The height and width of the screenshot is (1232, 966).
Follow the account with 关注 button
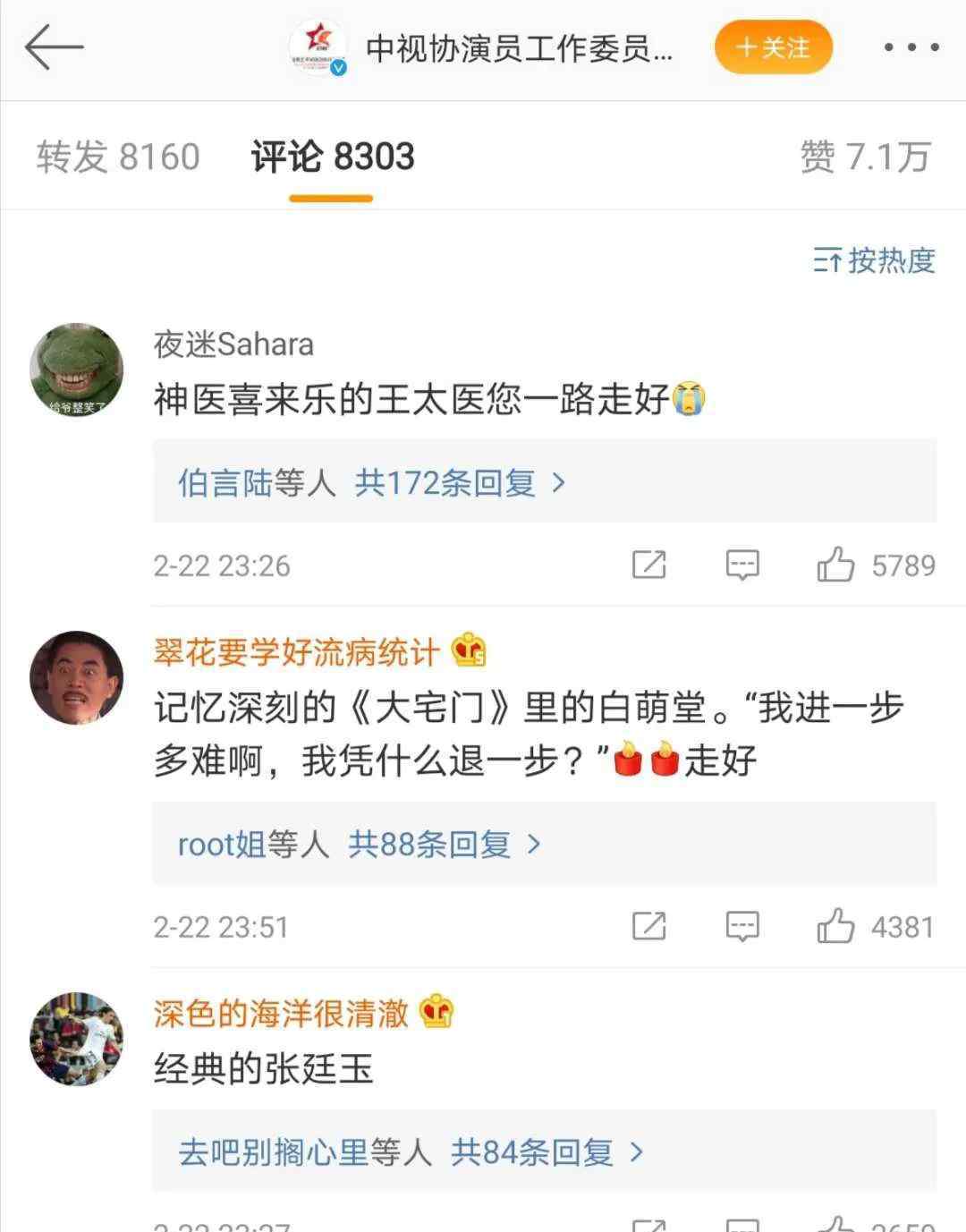coord(774,48)
